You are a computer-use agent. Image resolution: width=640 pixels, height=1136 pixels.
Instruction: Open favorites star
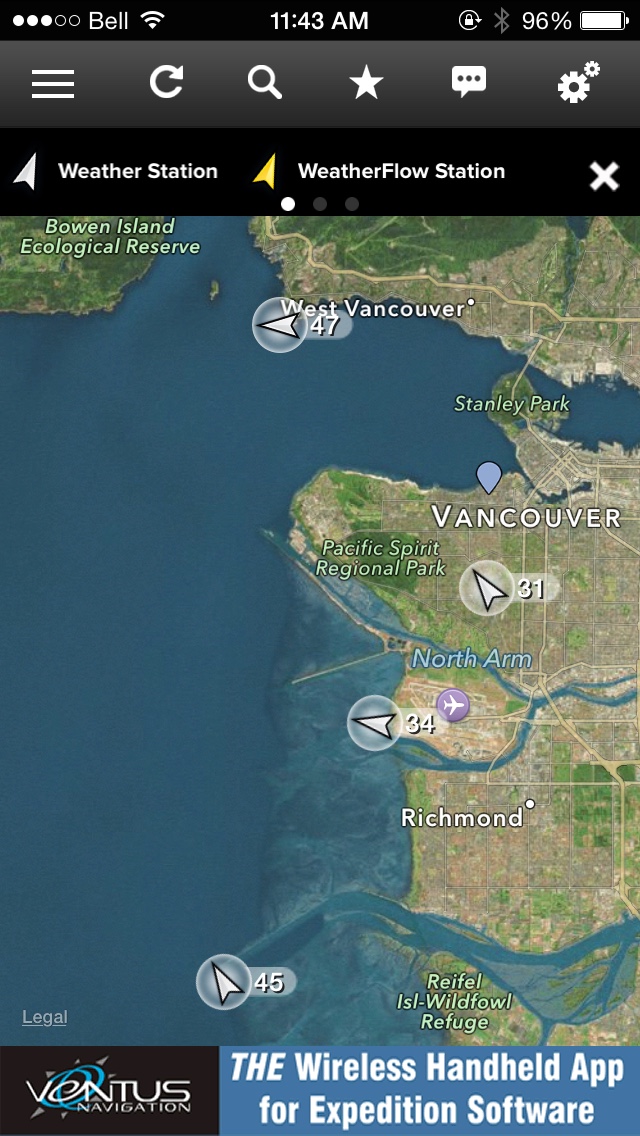(366, 84)
